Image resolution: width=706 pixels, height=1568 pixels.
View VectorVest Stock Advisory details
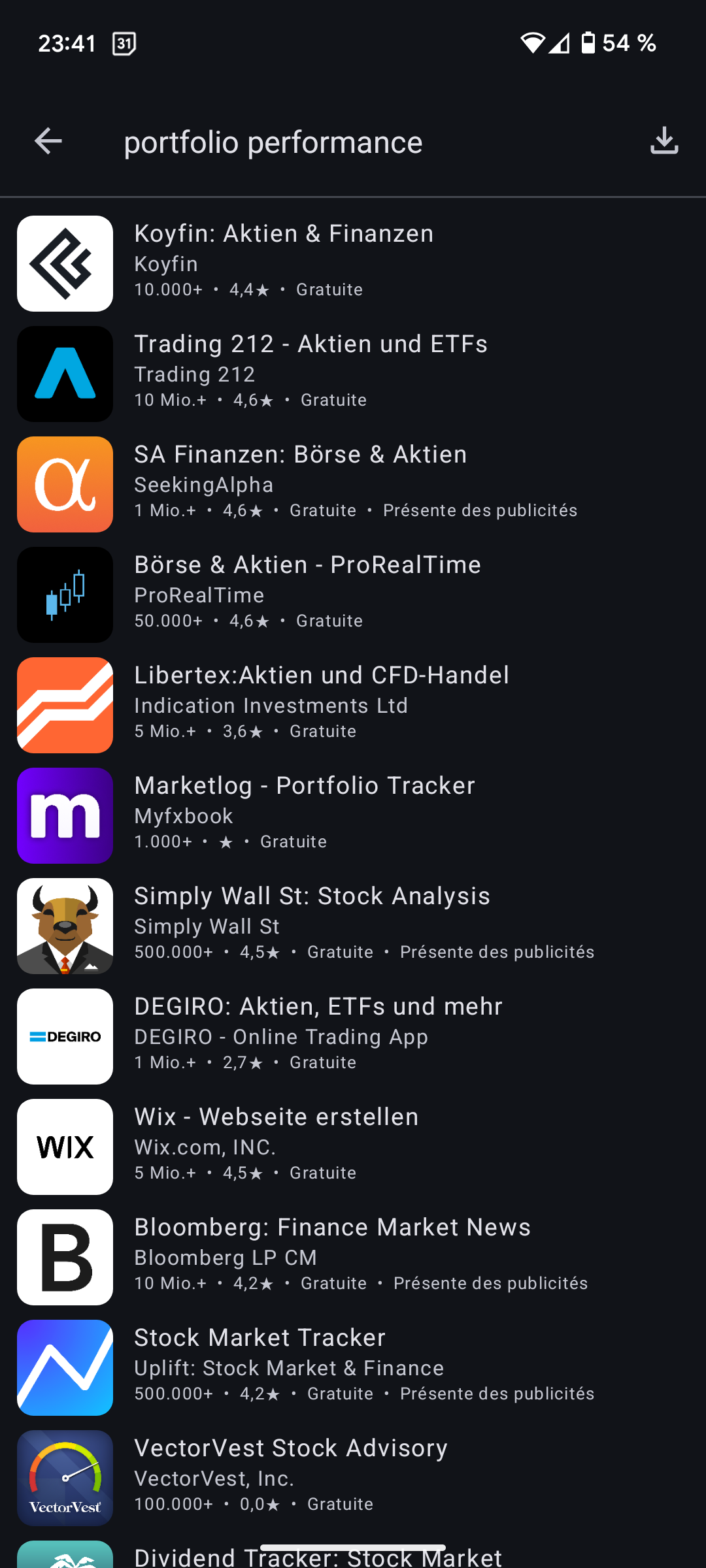[x=291, y=1477]
